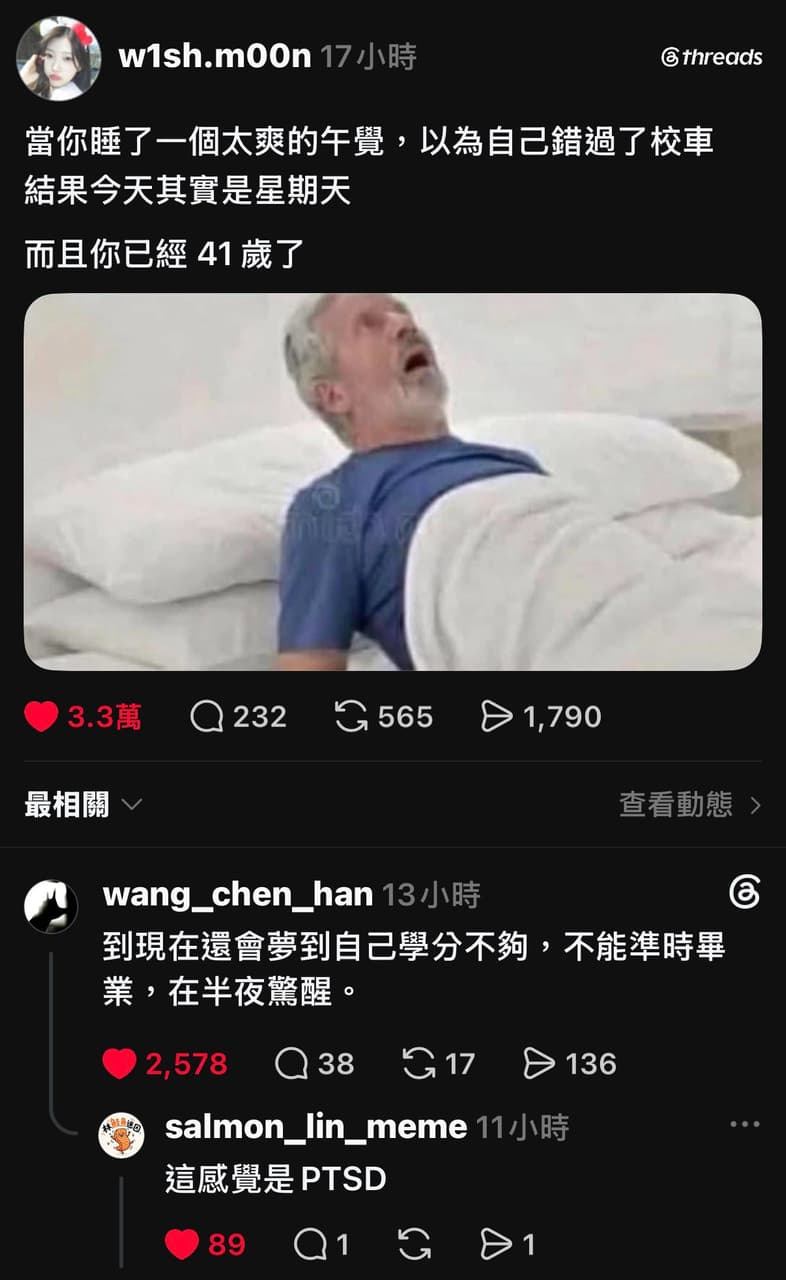
Task: Like wang_chen_han's reply with 2,578 likes
Action: pyautogui.click(x=165, y=1064)
